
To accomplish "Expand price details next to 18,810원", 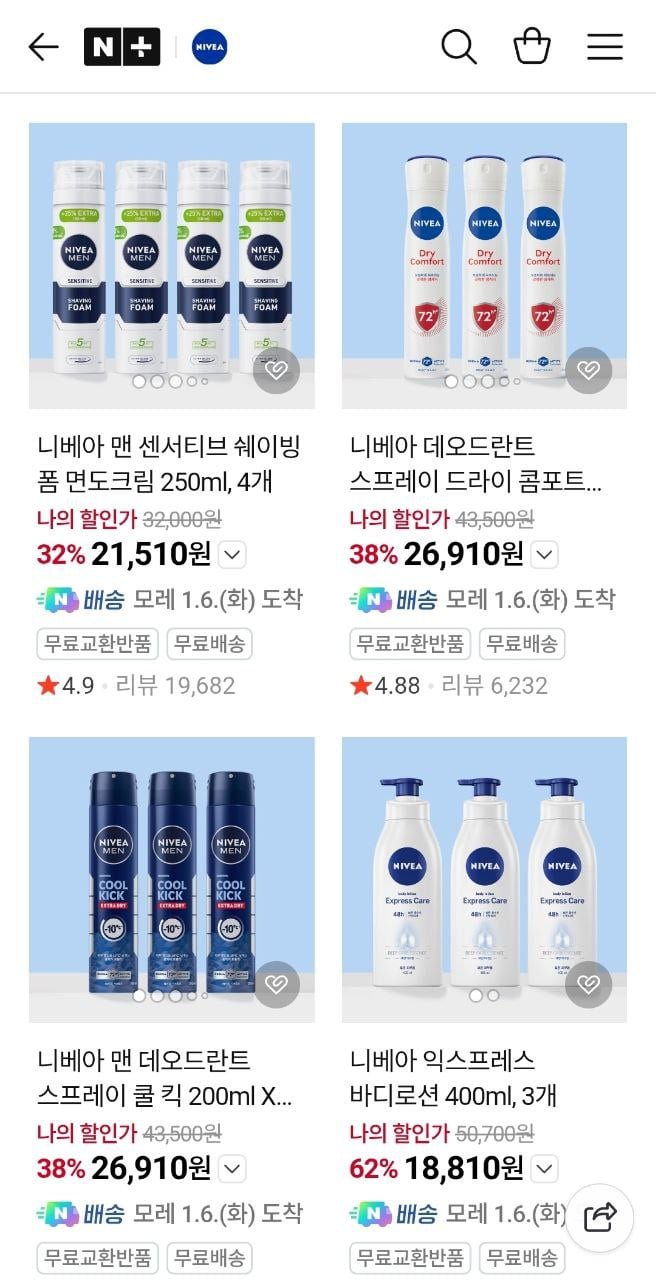I will click(545, 1168).
